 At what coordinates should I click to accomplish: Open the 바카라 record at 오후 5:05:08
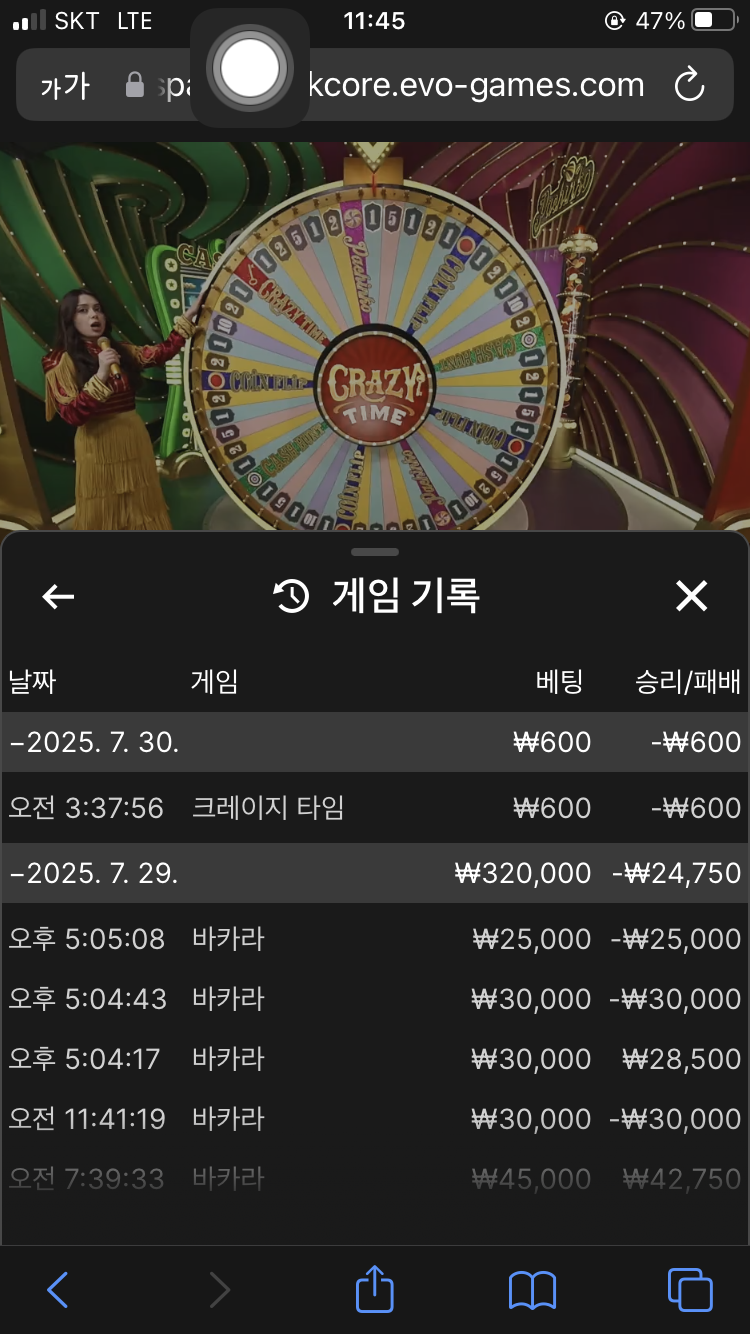point(374,939)
